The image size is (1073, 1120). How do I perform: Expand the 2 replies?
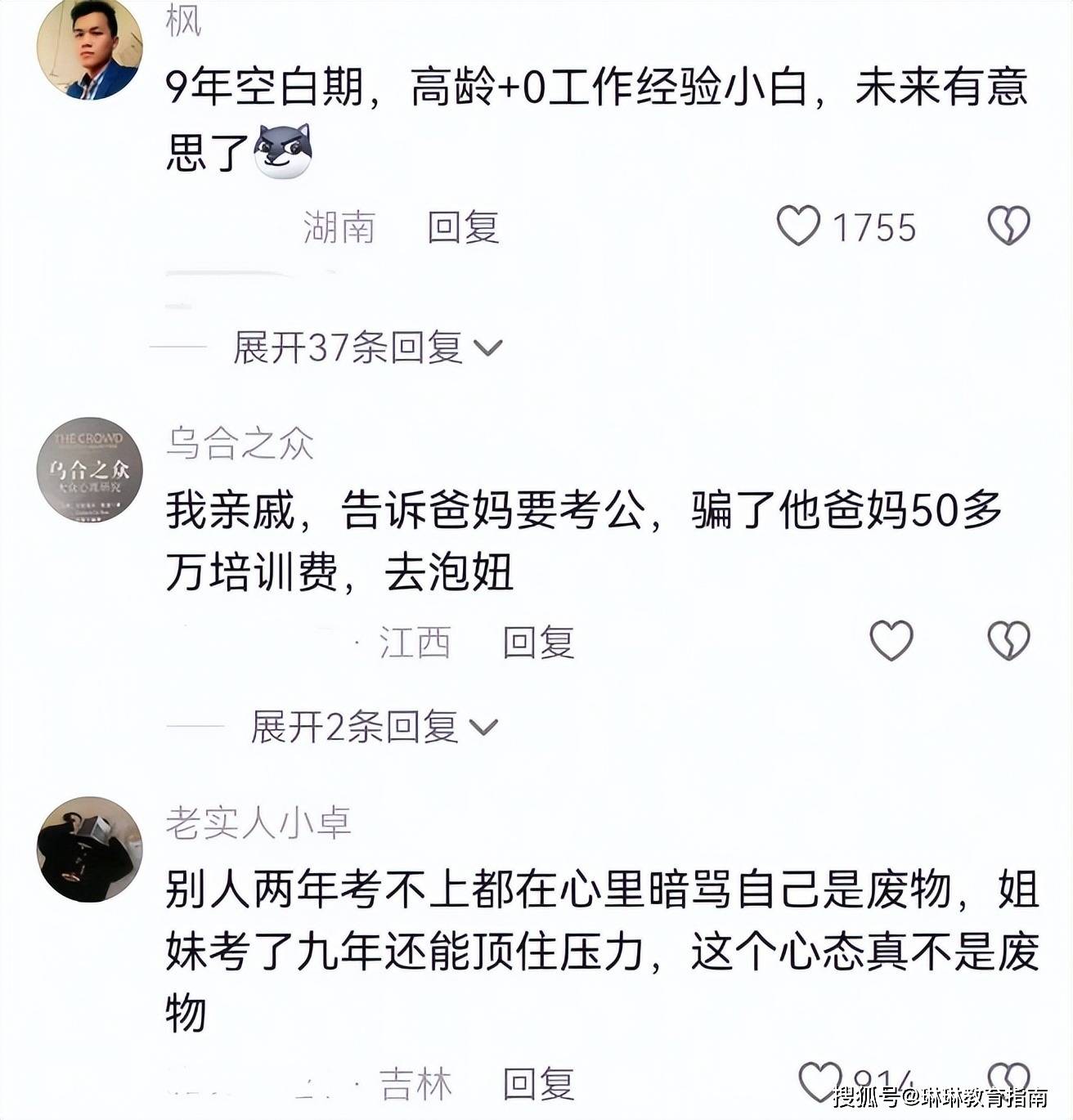[x=374, y=727]
